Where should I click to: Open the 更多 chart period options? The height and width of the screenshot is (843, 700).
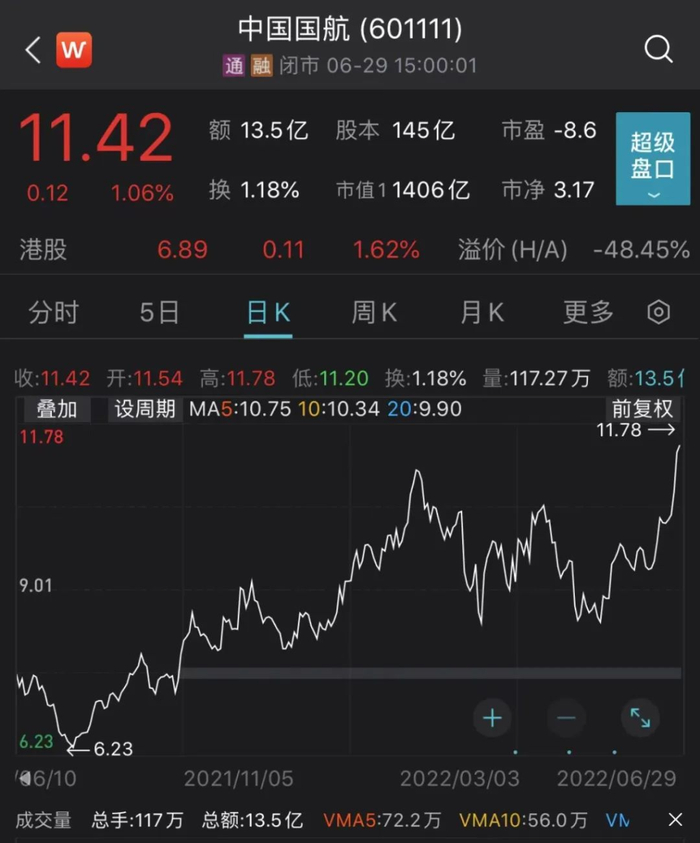[588, 313]
